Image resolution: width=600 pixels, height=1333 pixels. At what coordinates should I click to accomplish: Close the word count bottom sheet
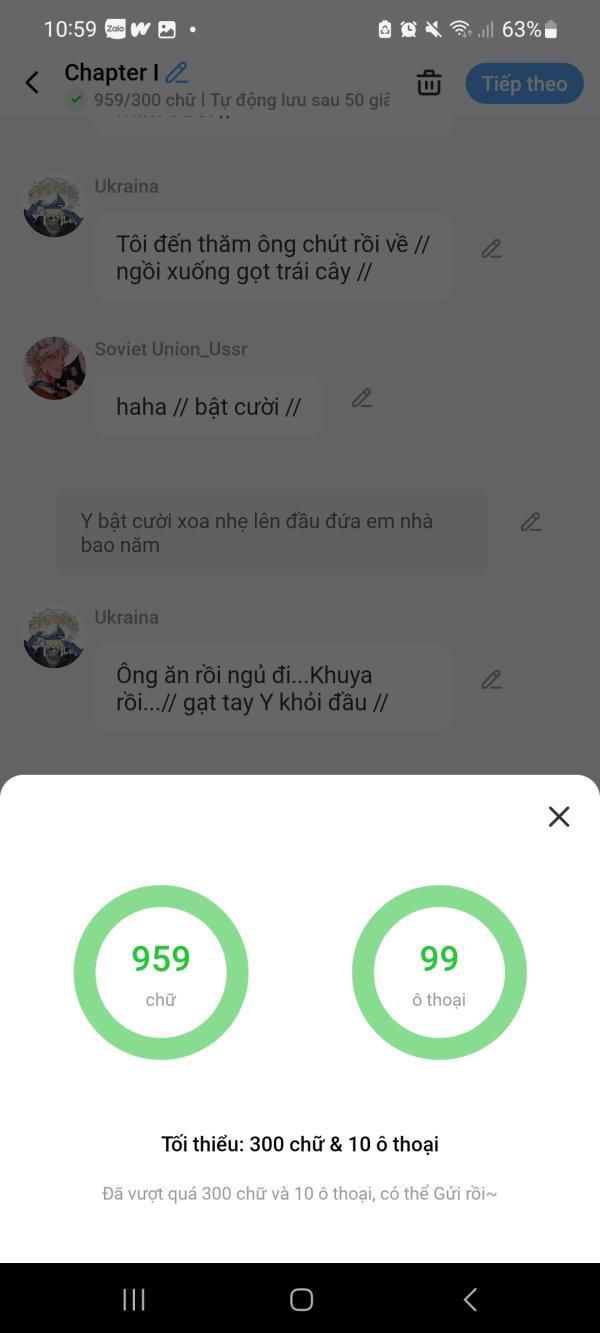(559, 817)
